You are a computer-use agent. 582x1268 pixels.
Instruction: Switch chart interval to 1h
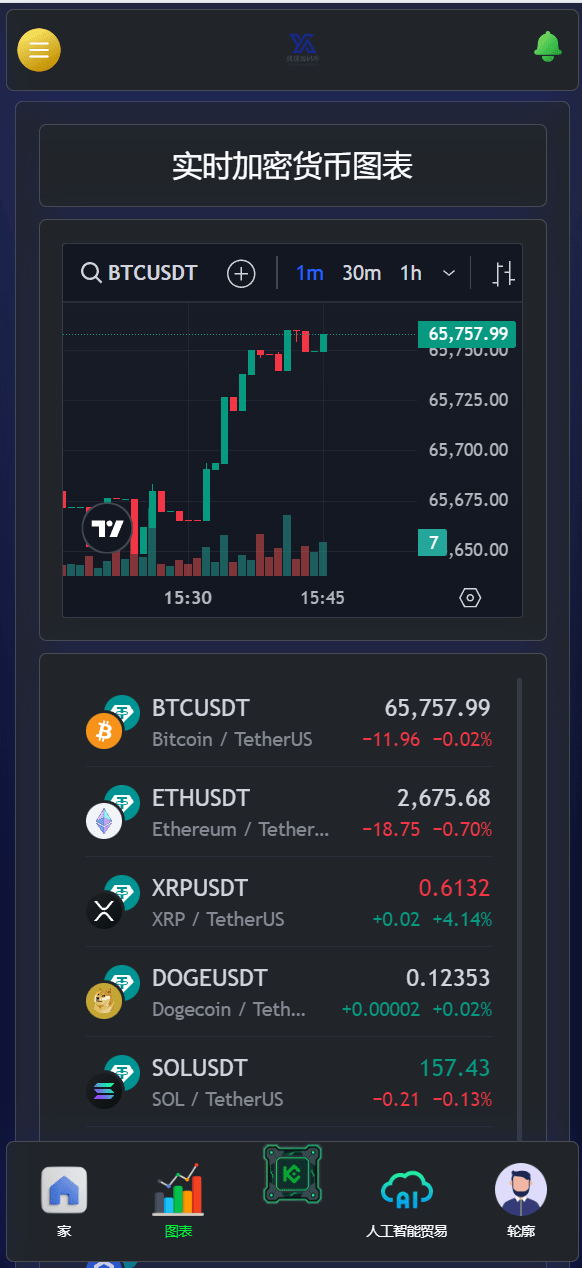(x=411, y=273)
